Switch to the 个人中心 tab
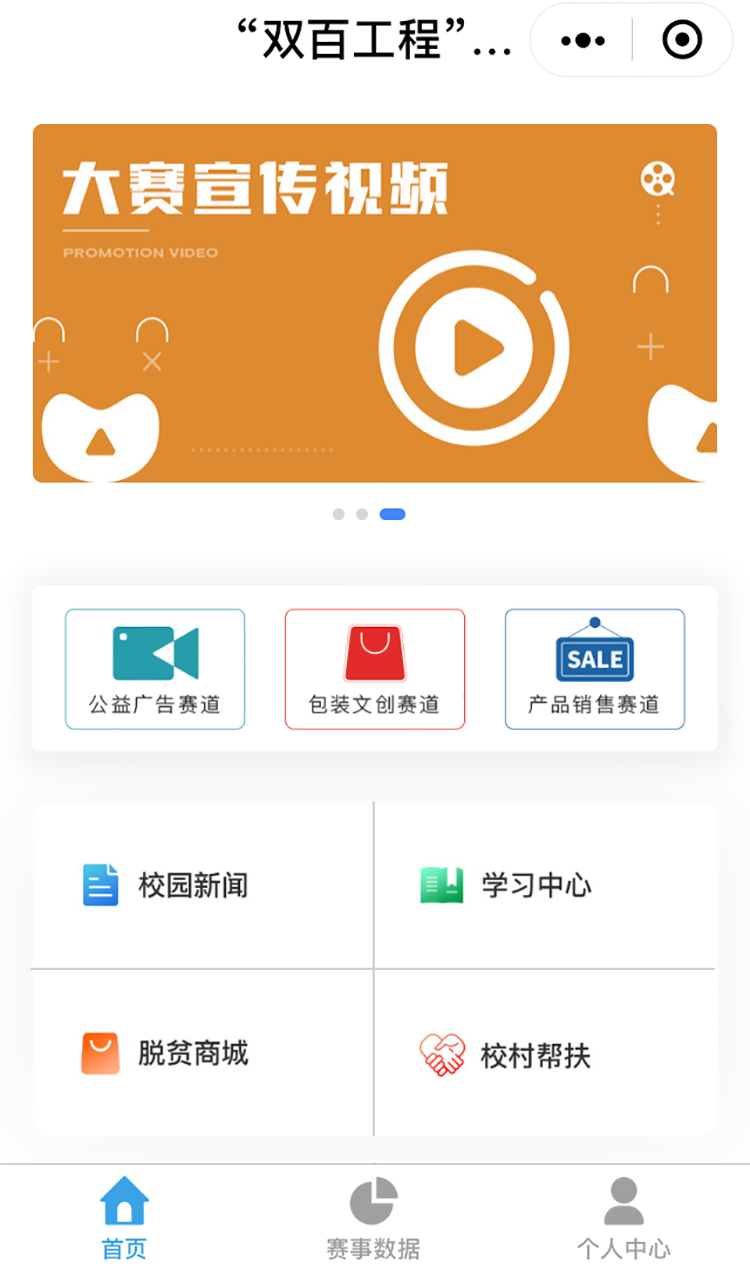The height and width of the screenshot is (1277, 750). tap(624, 1218)
